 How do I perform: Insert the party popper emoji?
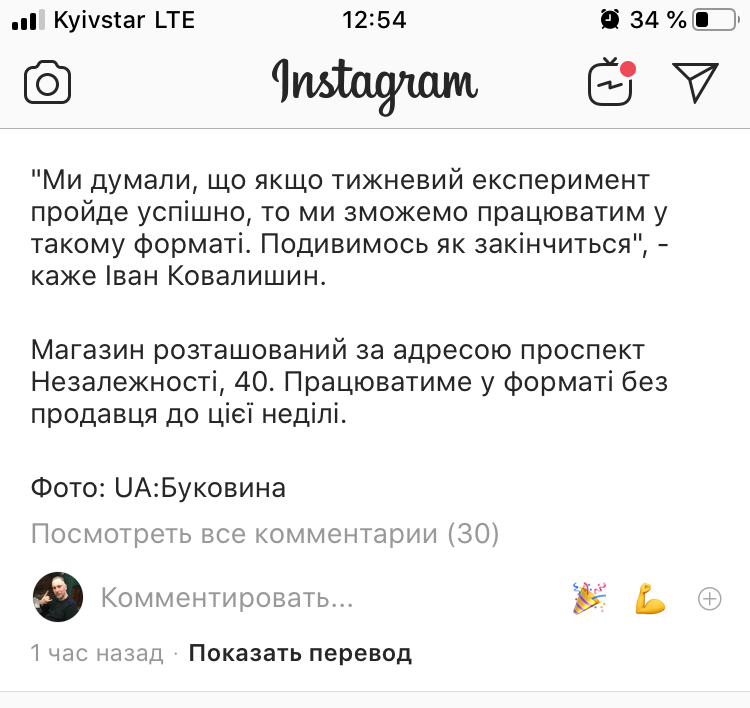click(589, 599)
